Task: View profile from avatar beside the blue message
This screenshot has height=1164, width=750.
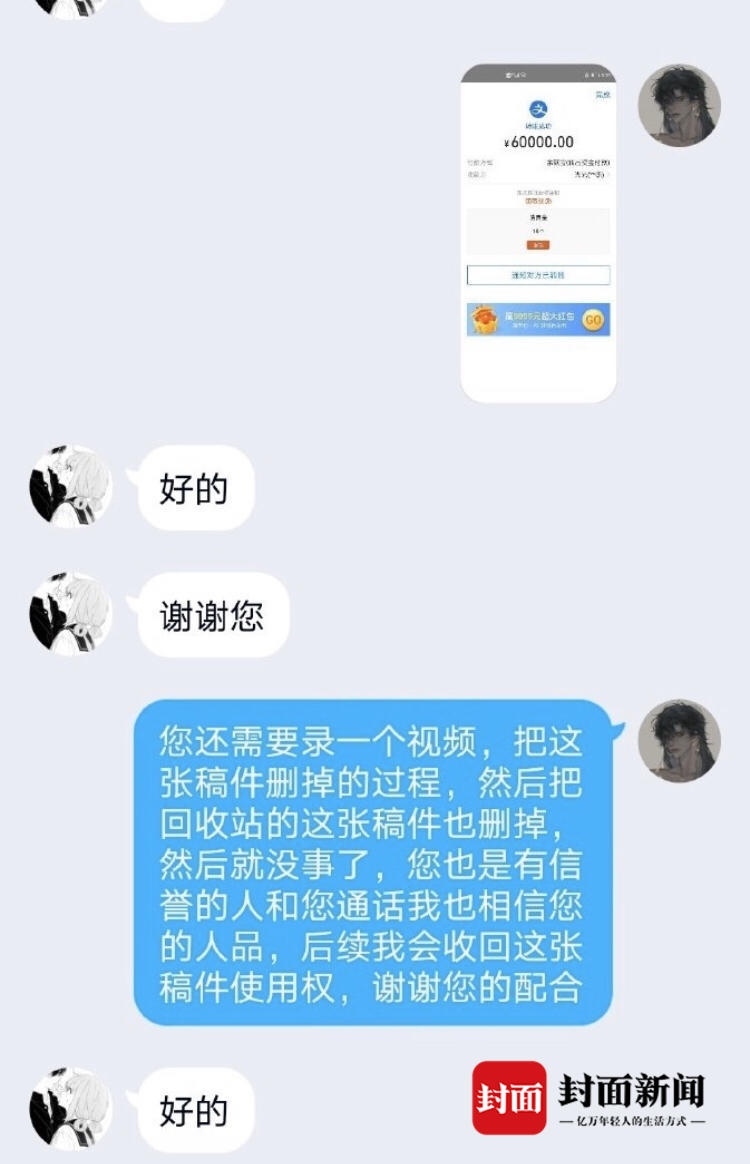Action: (679, 740)
